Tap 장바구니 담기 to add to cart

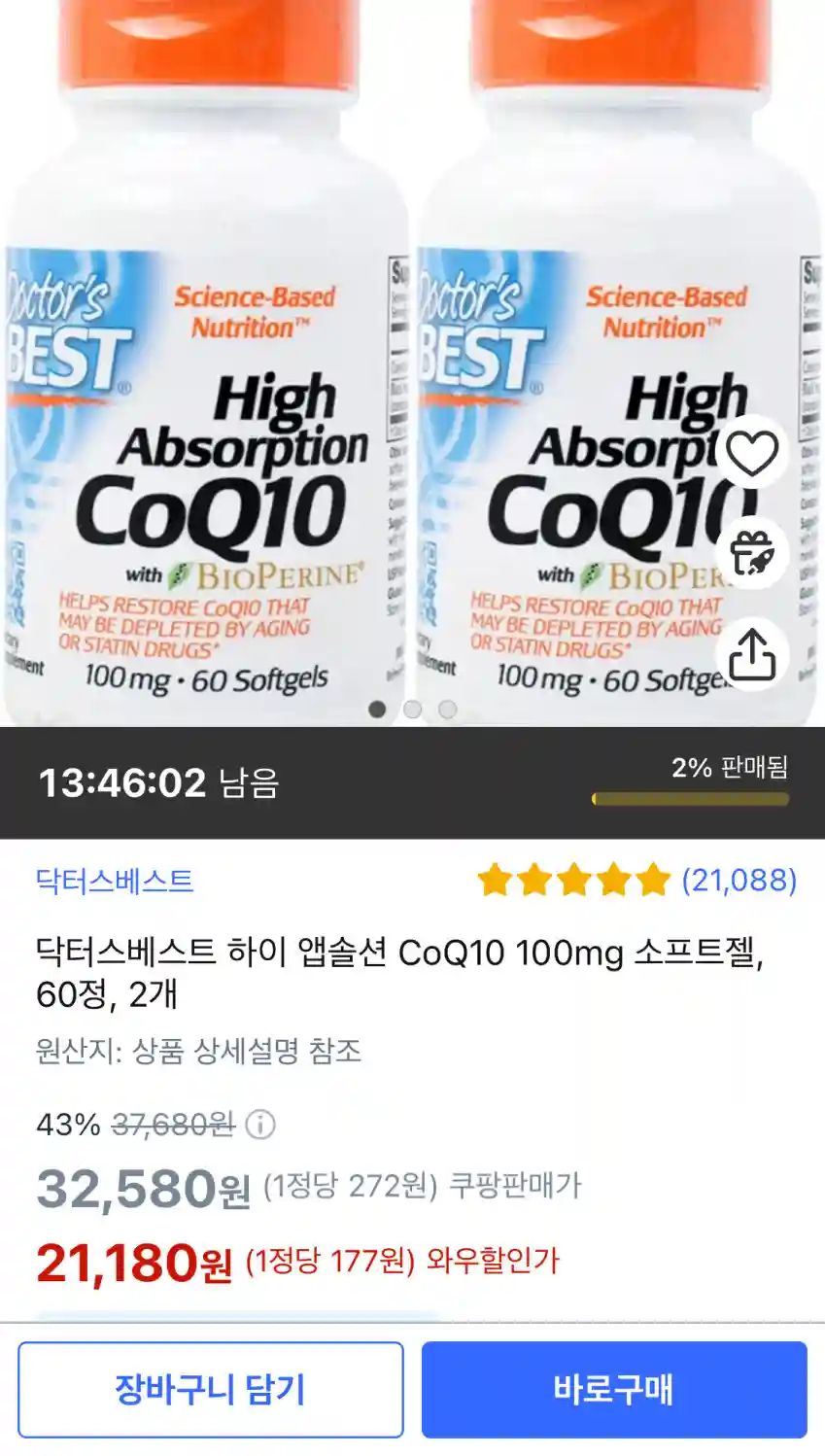pos(210,1389)
